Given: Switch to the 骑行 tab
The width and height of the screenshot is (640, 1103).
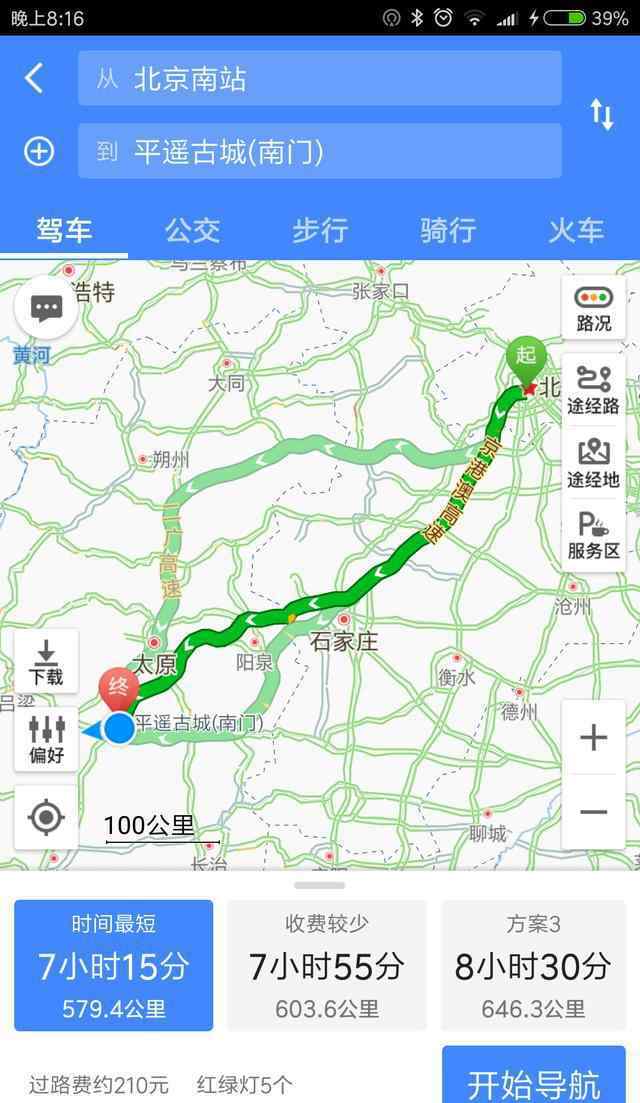Looking at the screenshot, I should coord(448,230).
